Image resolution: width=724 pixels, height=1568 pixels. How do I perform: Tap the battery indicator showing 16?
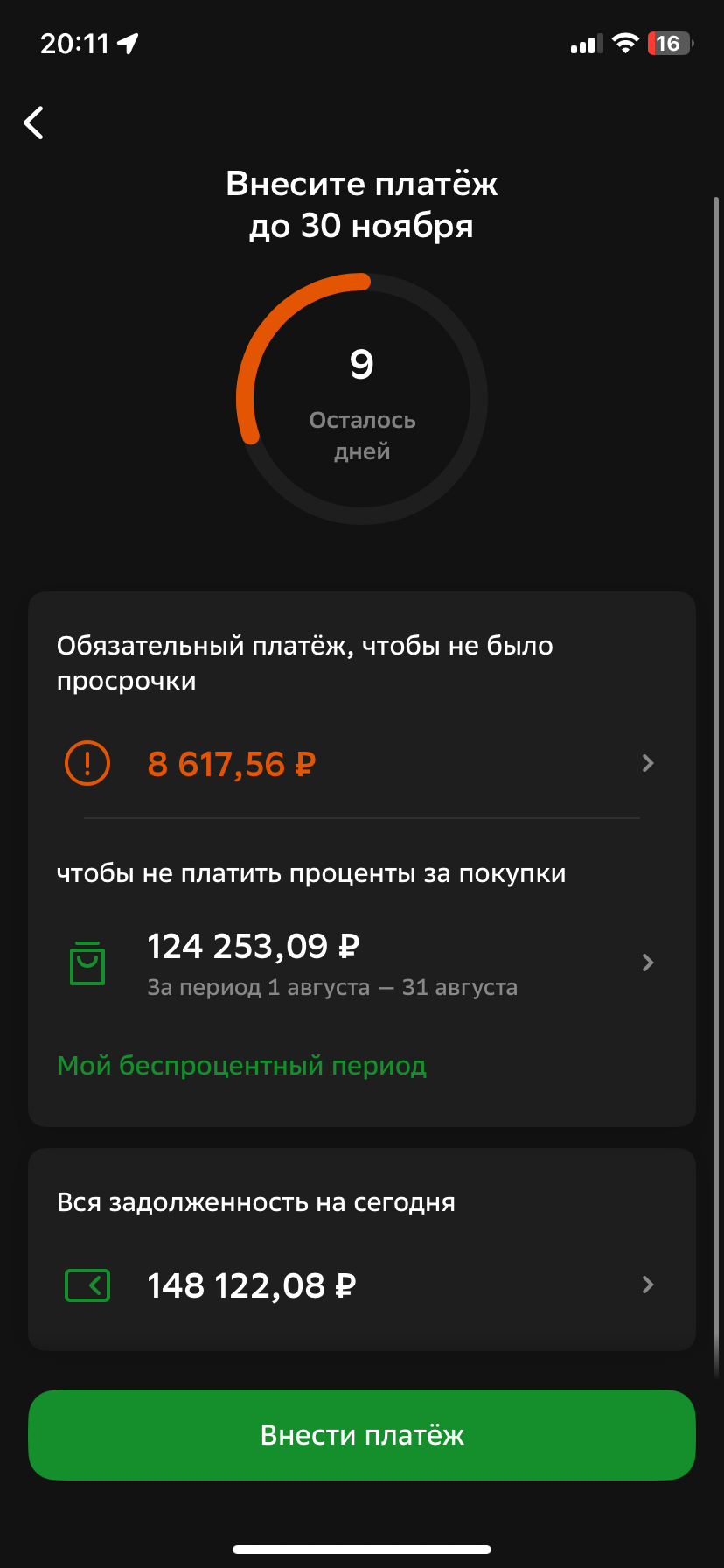coord(669,42)
